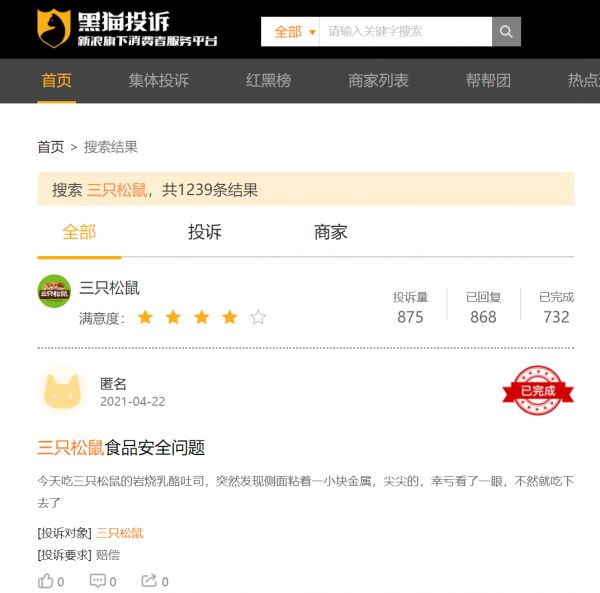Share the 食品安全问题 complaint
Image resolution: width=600 pixels, height=593 pixels.
[154, 581]
